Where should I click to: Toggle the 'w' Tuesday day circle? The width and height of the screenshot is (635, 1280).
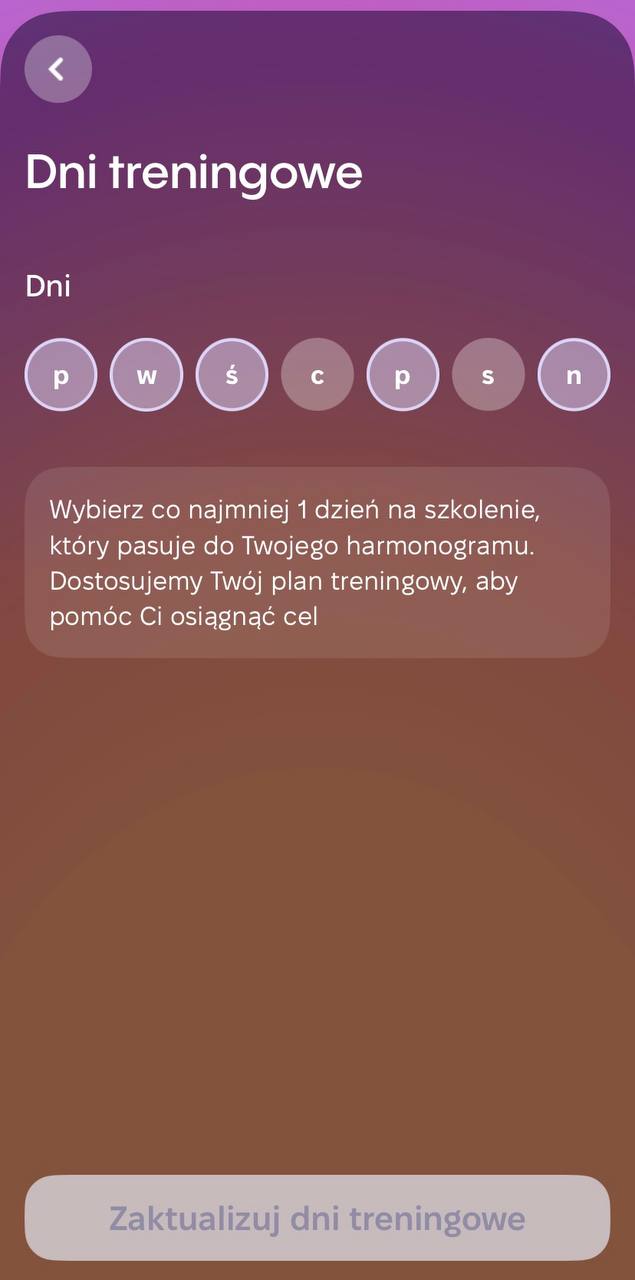click(x=146, y=375)
